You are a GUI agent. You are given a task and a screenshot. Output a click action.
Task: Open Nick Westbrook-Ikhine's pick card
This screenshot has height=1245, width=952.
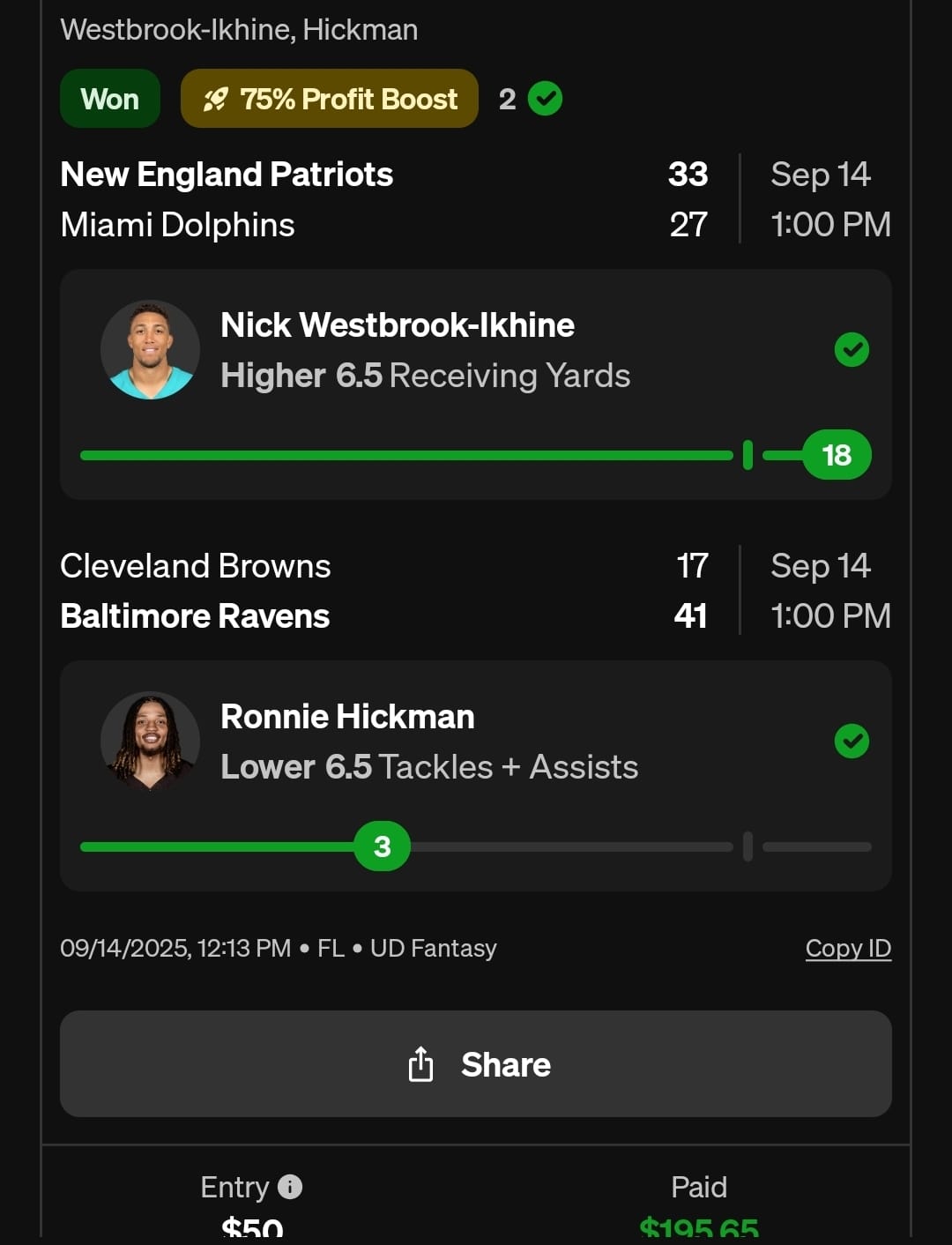(476, 384)
